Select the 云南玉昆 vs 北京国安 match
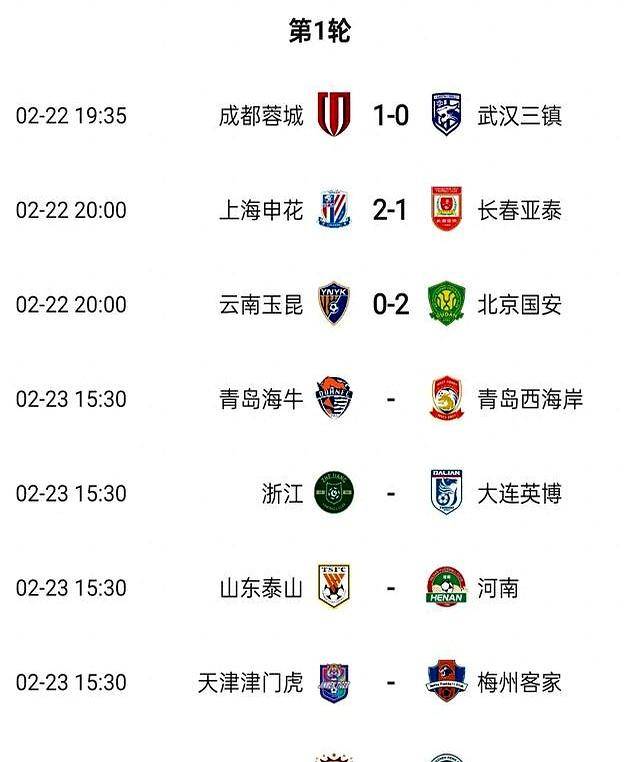640x762 pixels. tap(390, 304)
